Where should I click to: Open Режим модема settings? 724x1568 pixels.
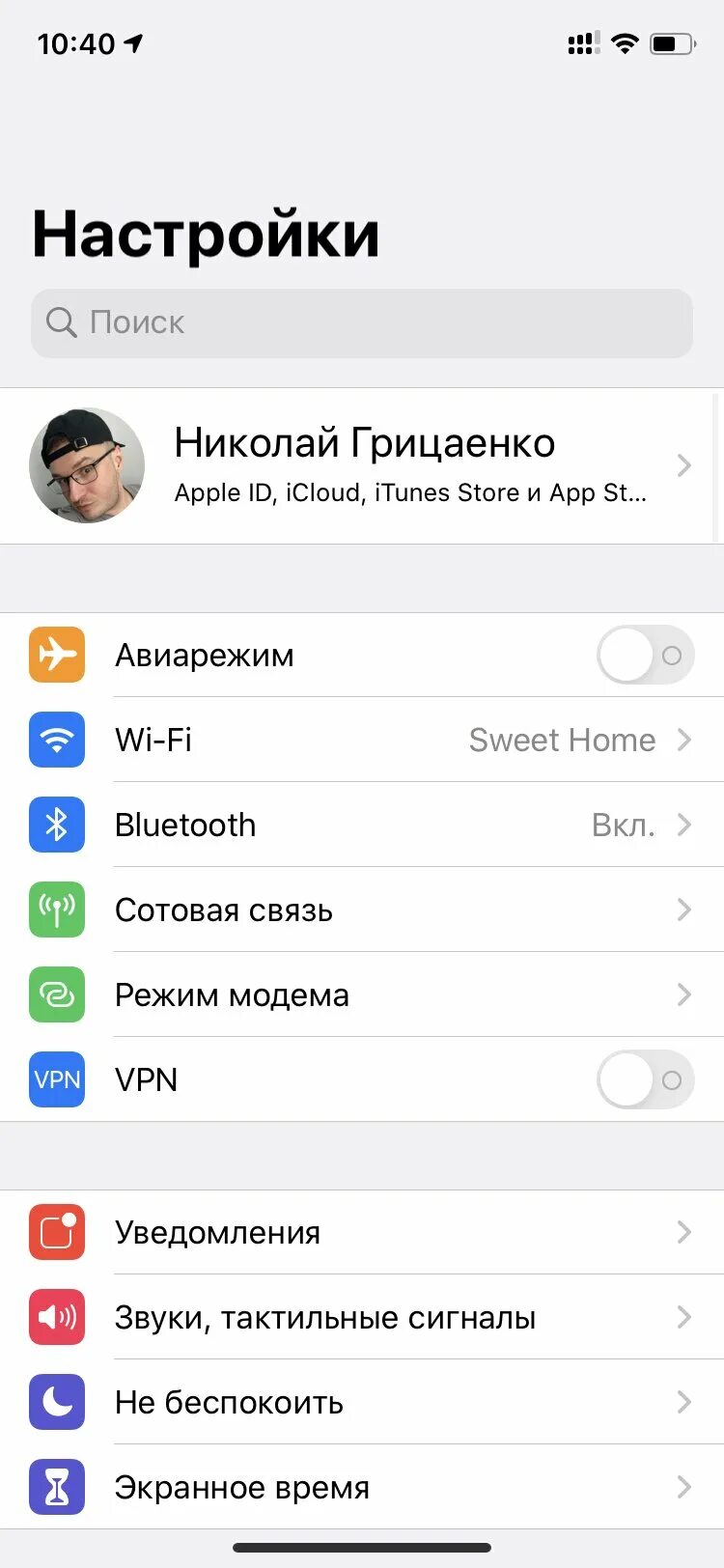(362, 994)
